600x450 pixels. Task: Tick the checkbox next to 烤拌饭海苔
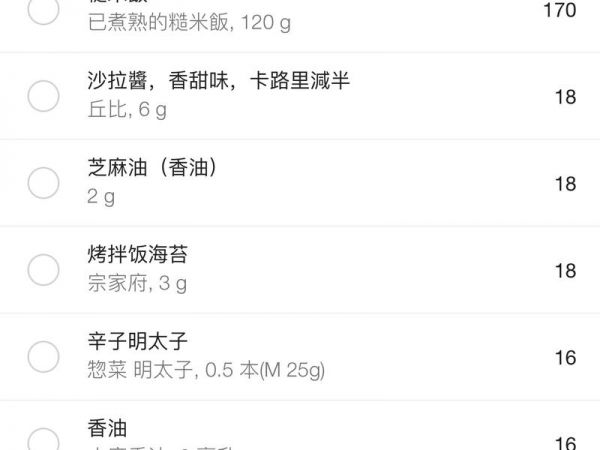pyautogui.click(x=43, y=270)
